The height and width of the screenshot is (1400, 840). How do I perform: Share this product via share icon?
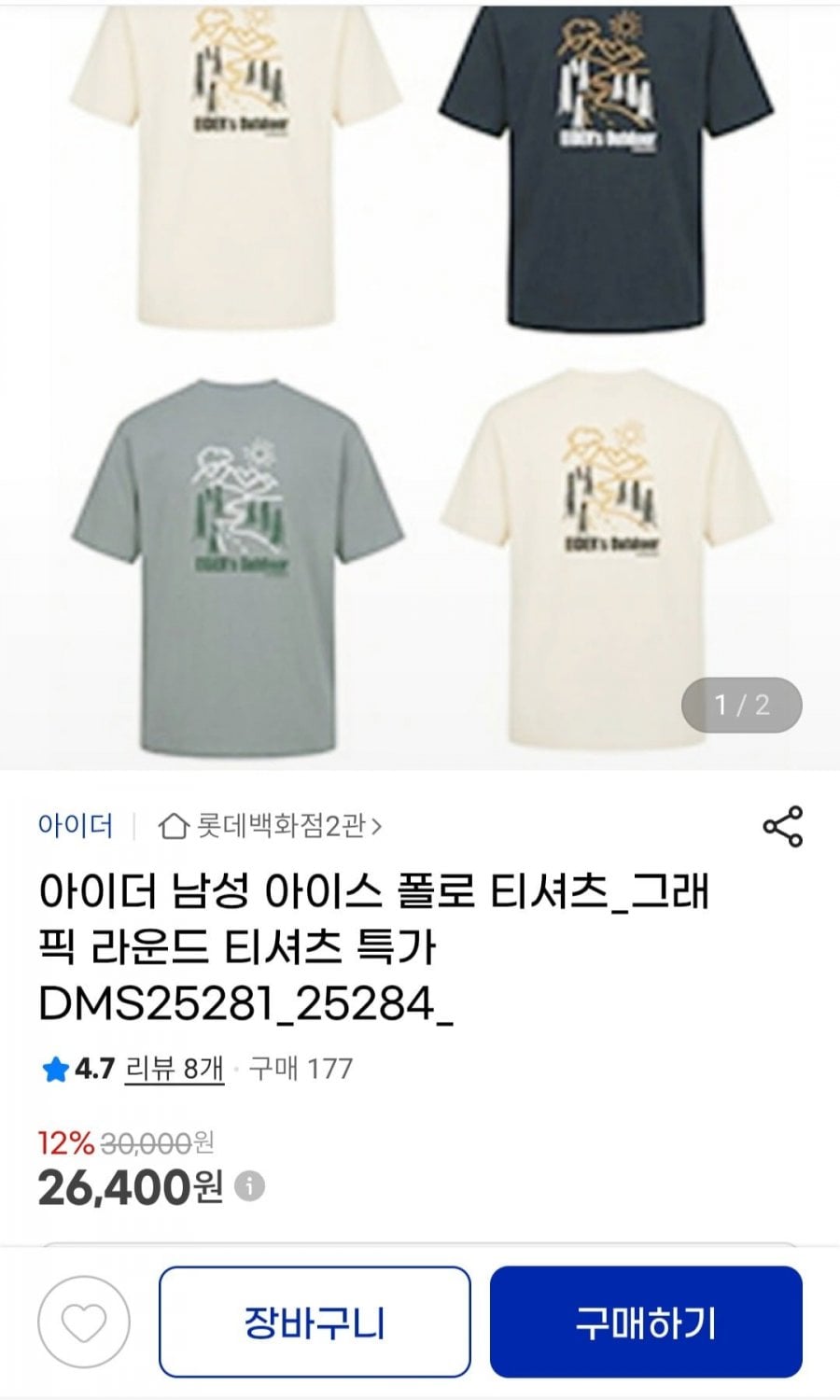pos(782,827)
